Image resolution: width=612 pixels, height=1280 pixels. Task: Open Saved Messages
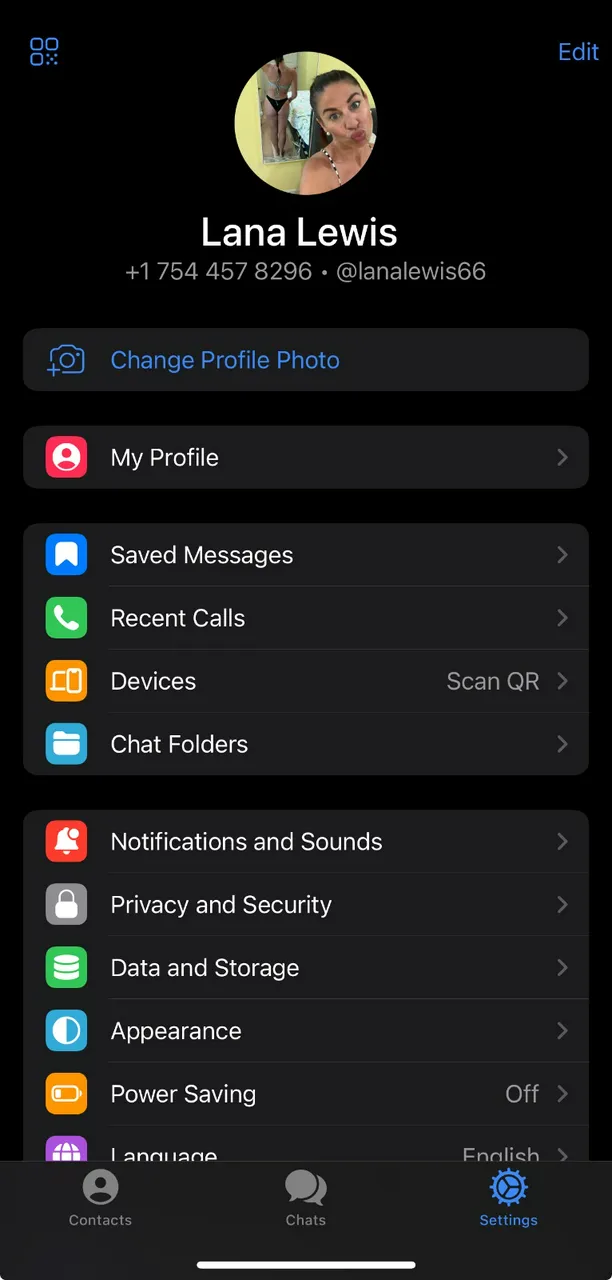tap(306, 555)
